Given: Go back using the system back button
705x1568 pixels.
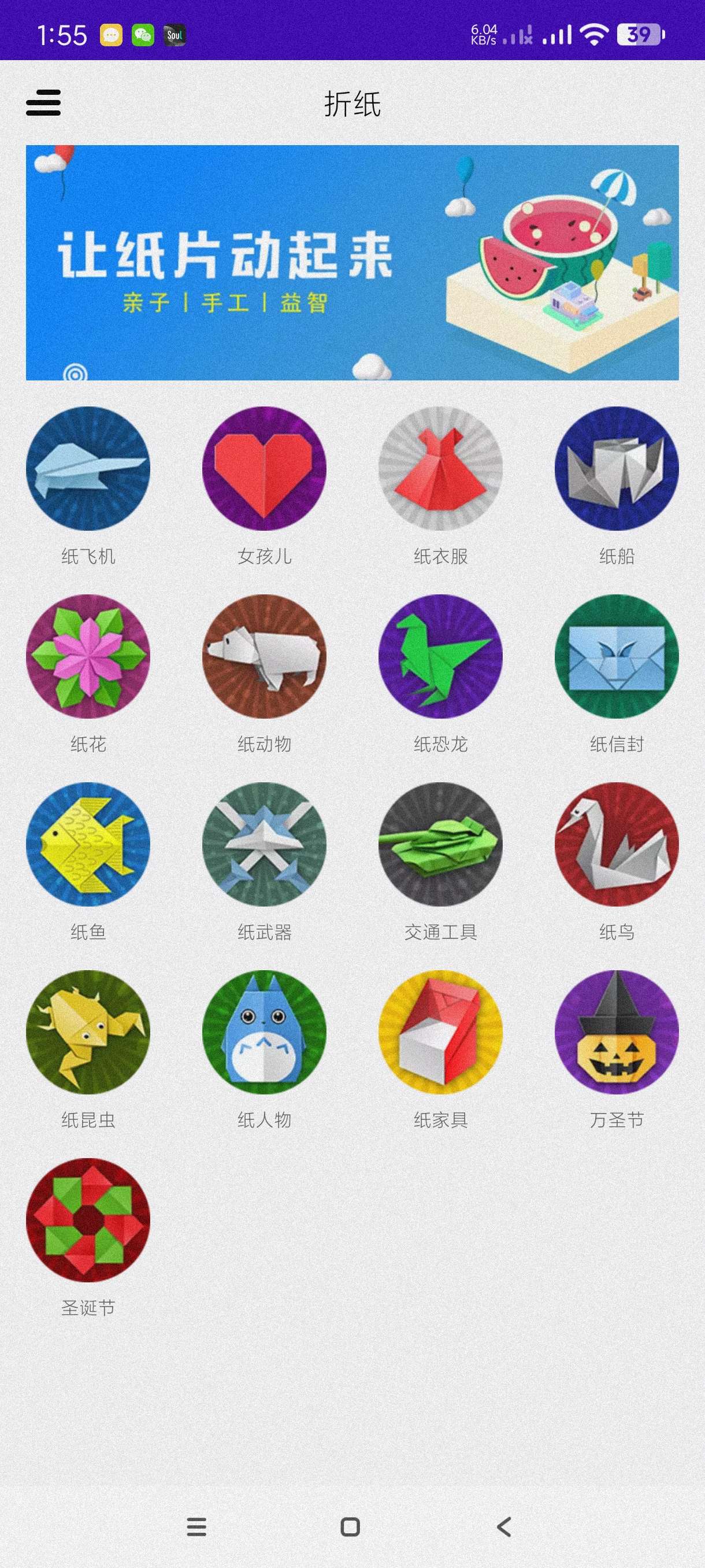Looking at the screenshot, I should pos(504,1526).
